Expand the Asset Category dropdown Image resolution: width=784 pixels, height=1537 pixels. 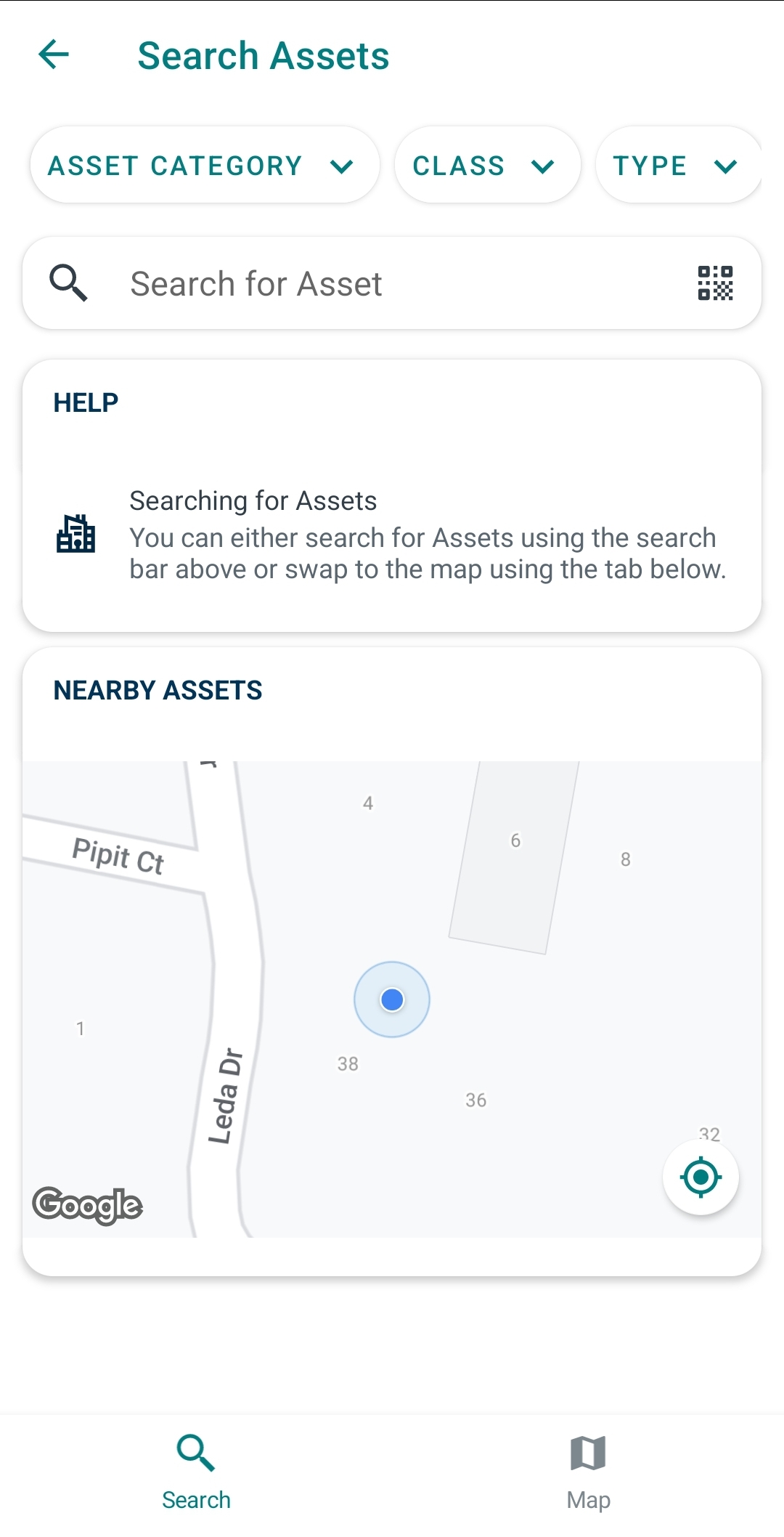tap(204, 166)
